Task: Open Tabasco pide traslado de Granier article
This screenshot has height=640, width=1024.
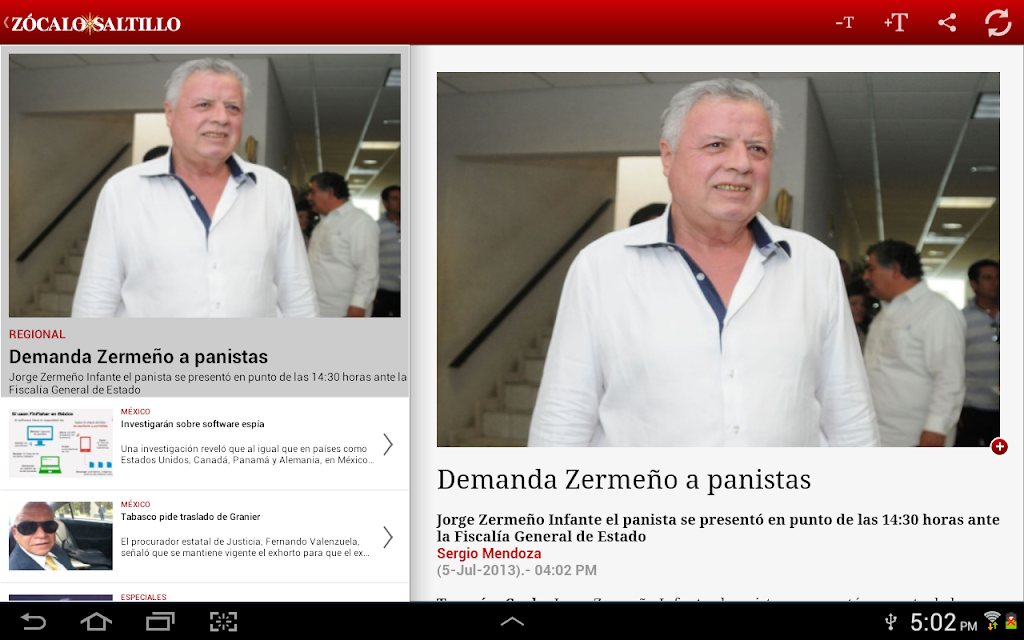Action: click(205, 536)
